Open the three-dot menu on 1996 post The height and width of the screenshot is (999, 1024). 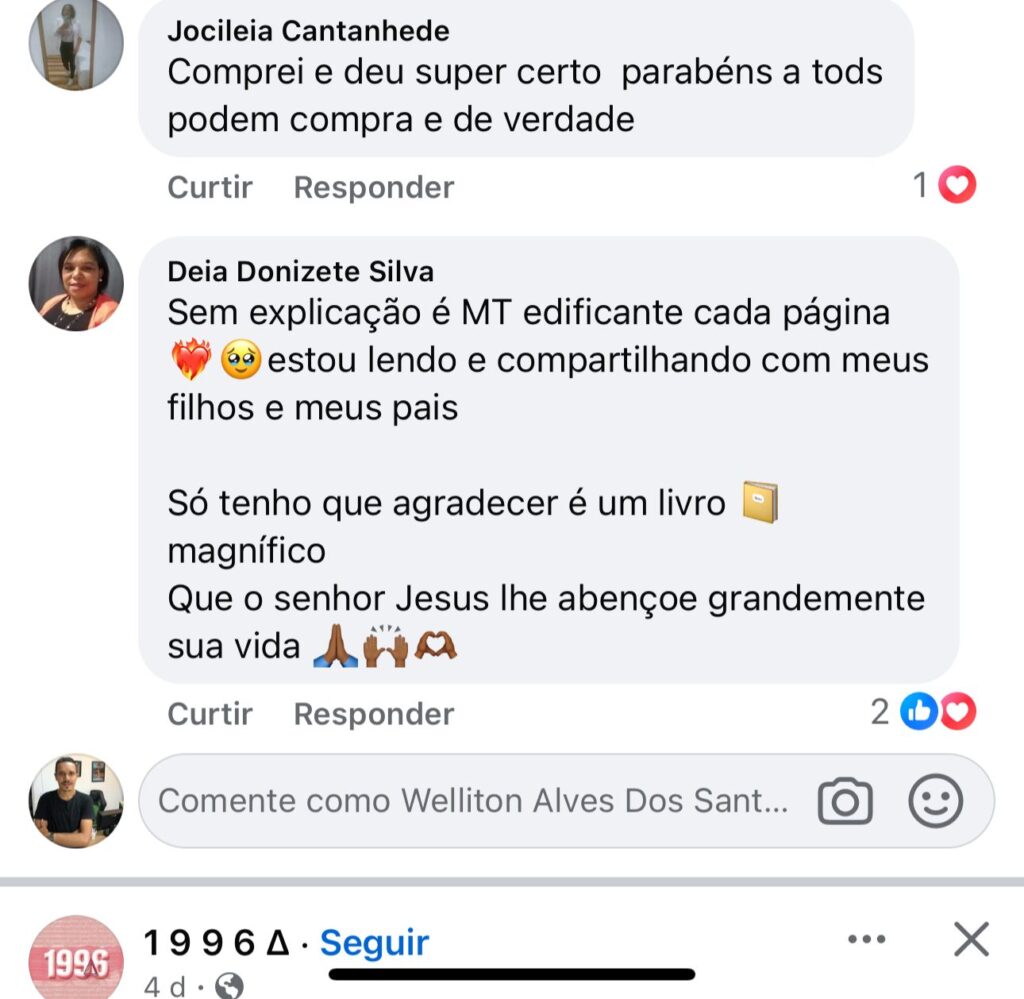click(866, 940)
